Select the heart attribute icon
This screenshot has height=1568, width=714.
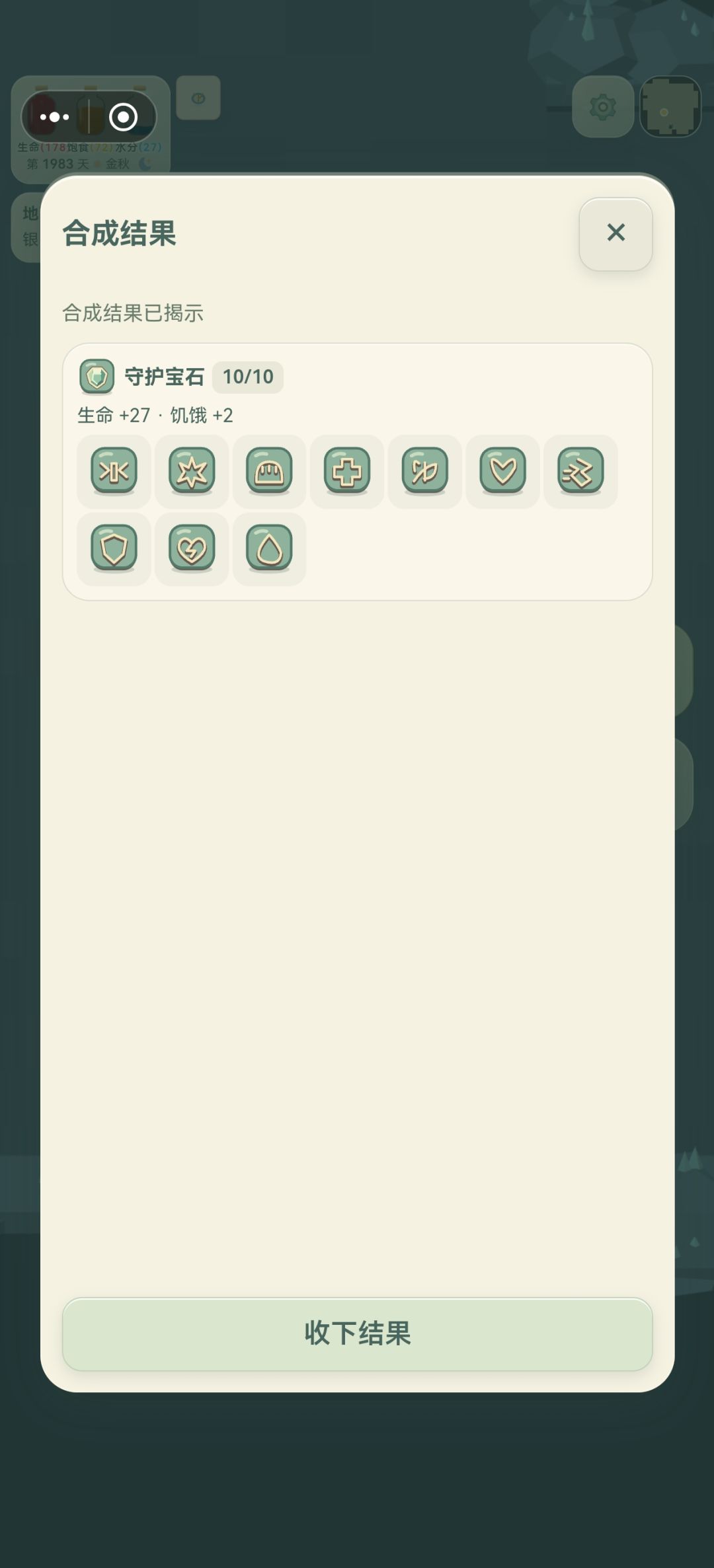502,471
